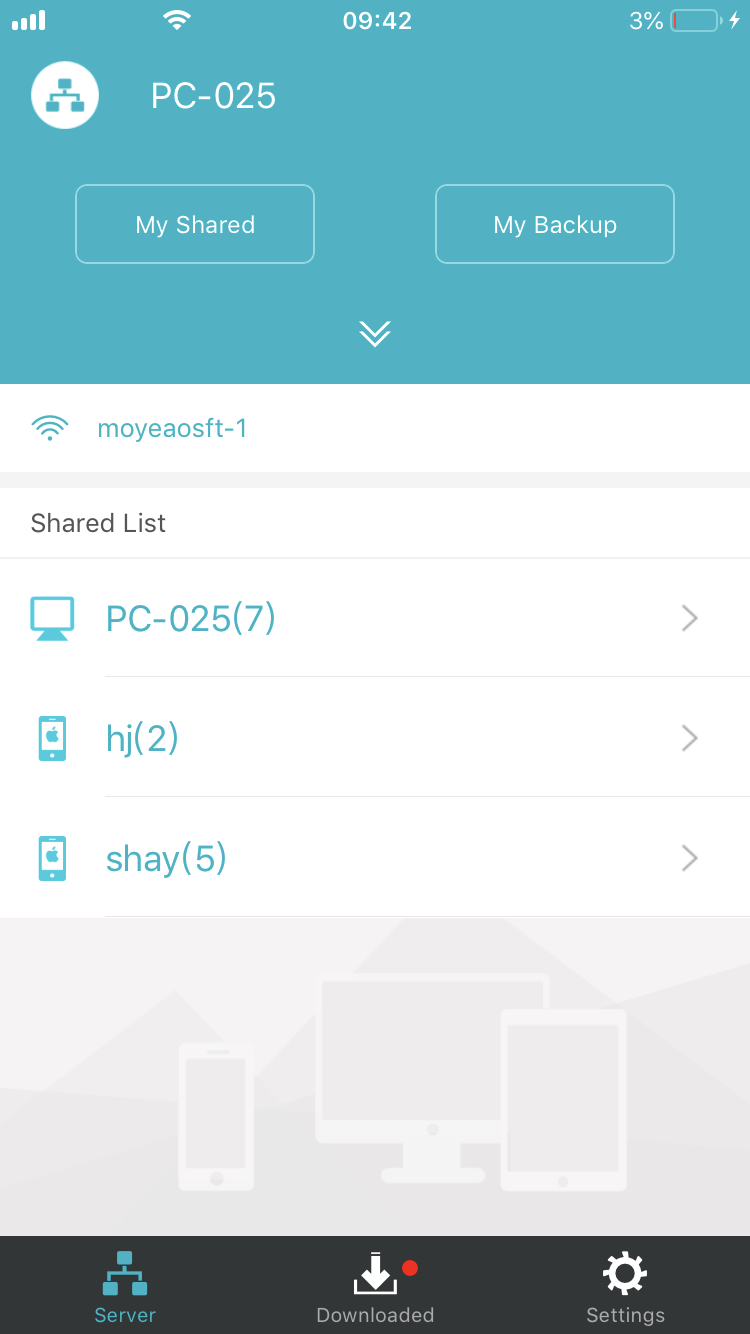Image resolution: width=750 pixels, height=1334 pixels.
Task: Expand the header with the double chevron
Action: (x=375, y=334)
